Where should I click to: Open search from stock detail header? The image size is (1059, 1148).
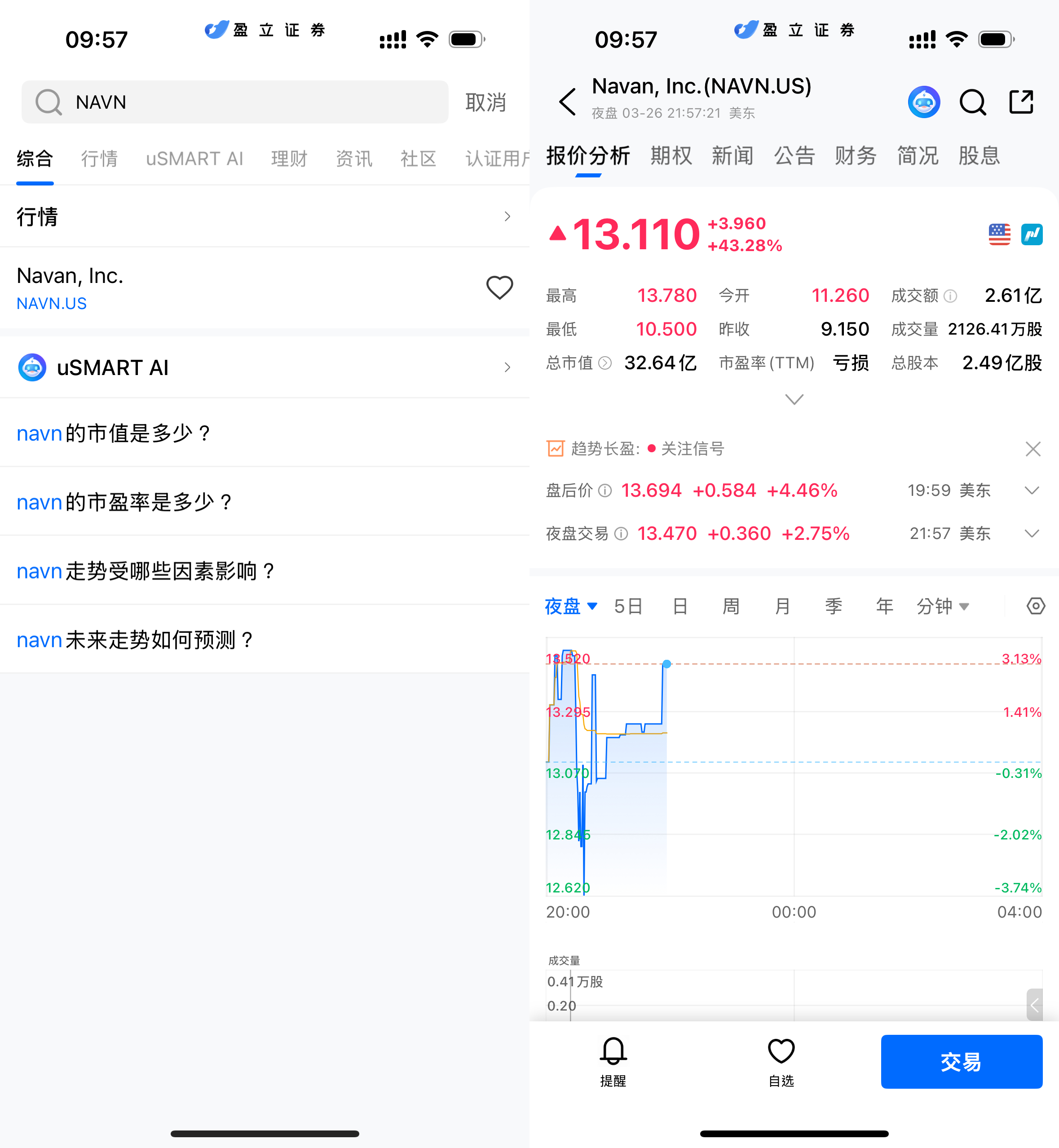click(972, 102)
